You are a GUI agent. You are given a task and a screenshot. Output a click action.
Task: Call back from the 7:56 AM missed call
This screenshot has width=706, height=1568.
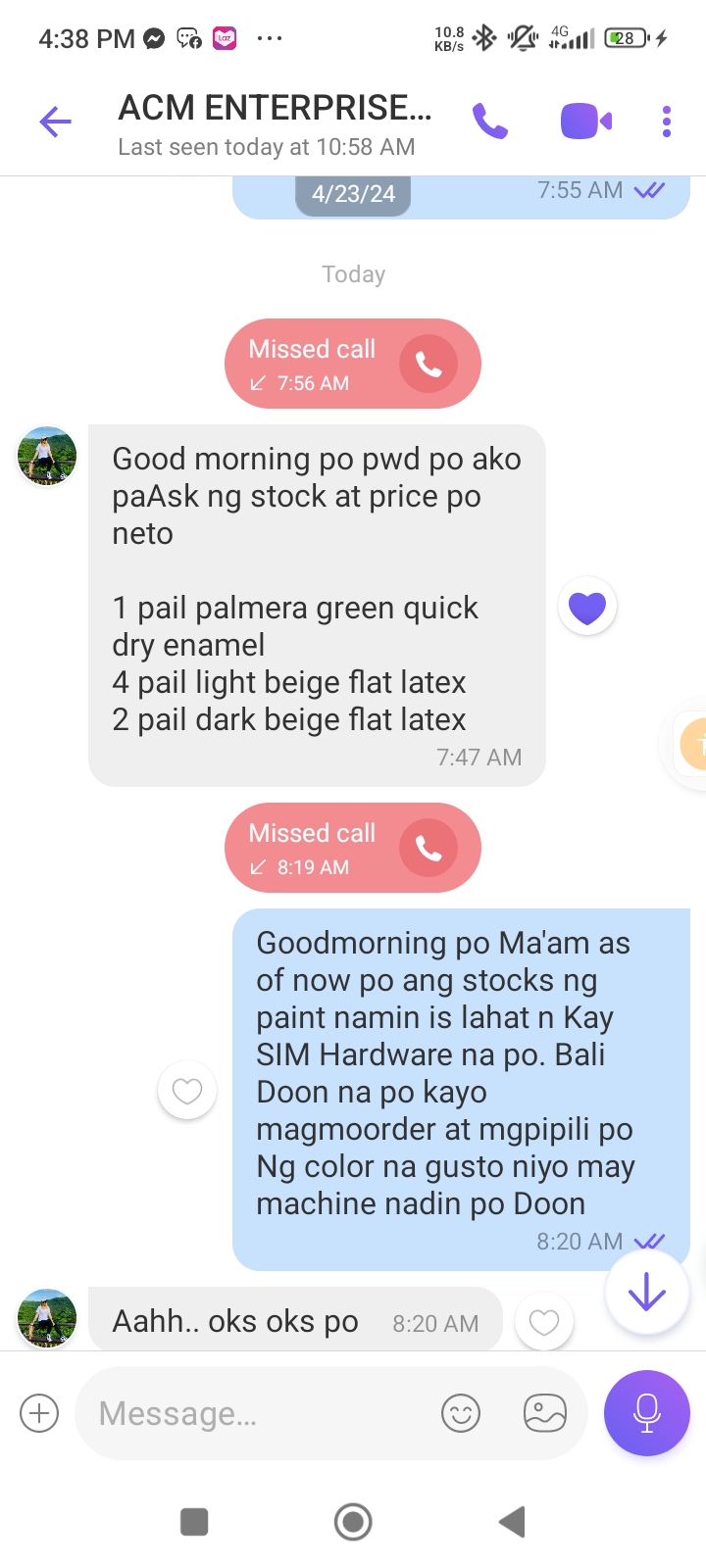click(x=429, y=364)
